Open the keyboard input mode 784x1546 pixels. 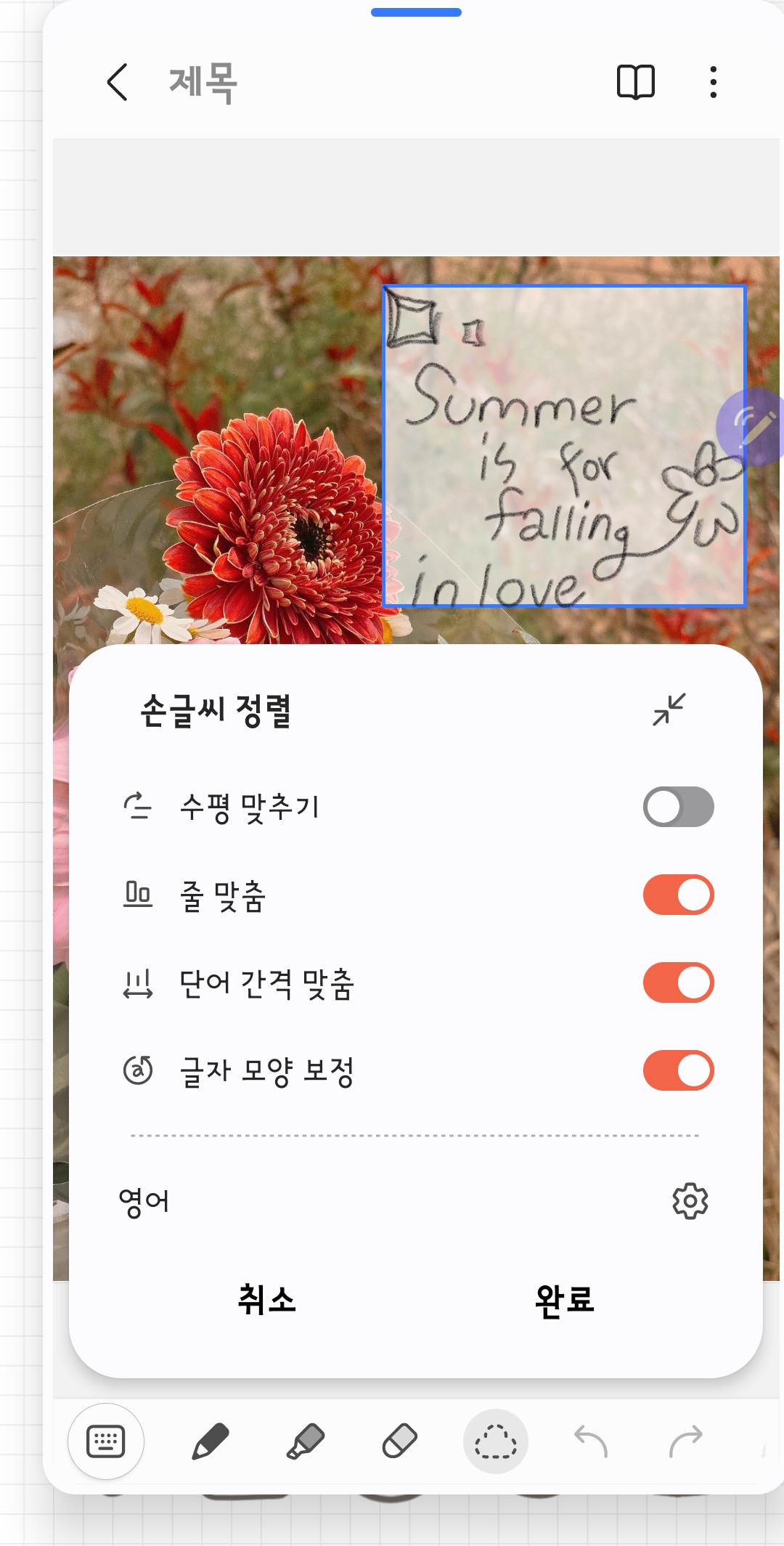(106, 1441)
